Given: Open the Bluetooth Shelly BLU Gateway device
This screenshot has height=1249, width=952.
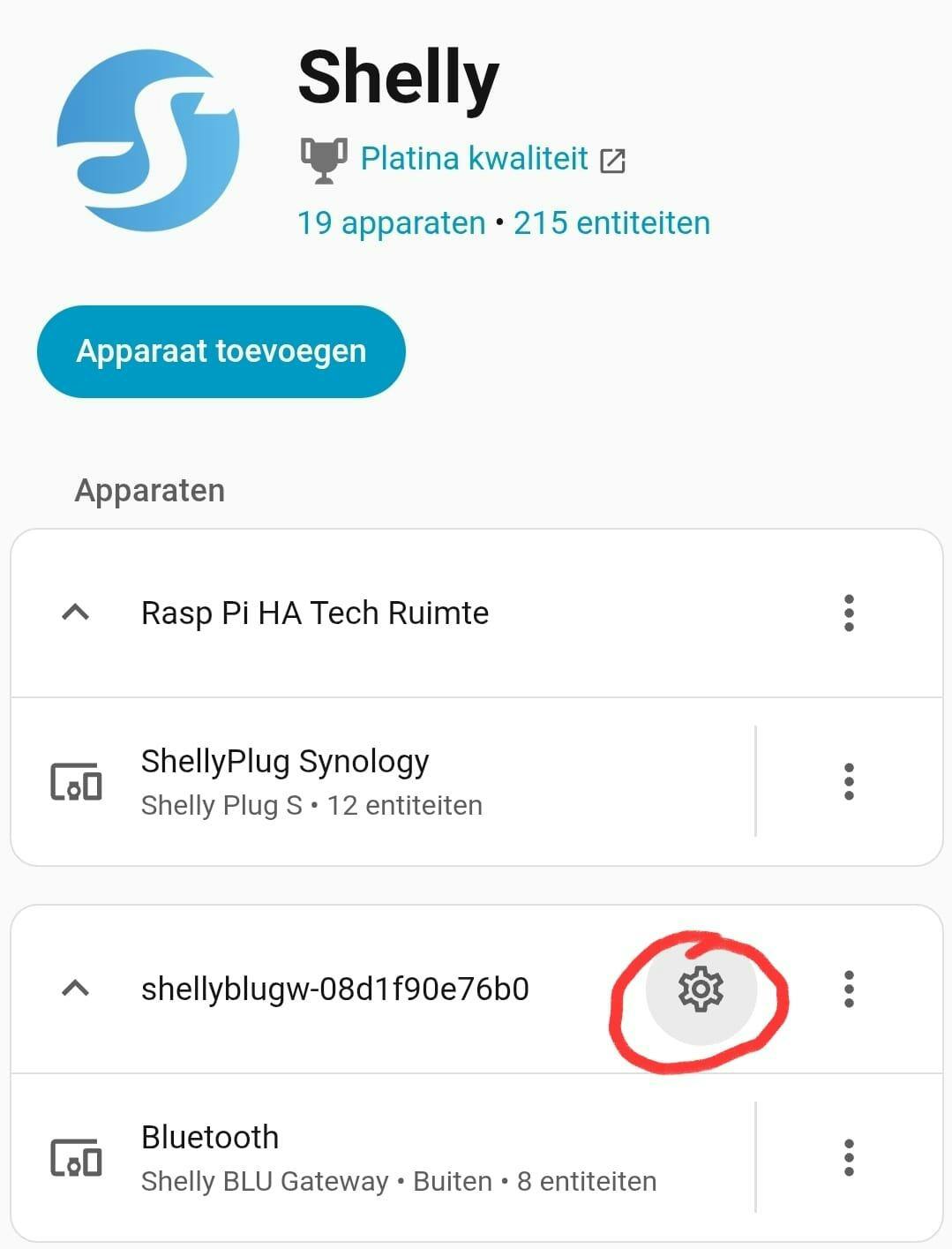Looking at the screenshot, I should (397, 1157).
